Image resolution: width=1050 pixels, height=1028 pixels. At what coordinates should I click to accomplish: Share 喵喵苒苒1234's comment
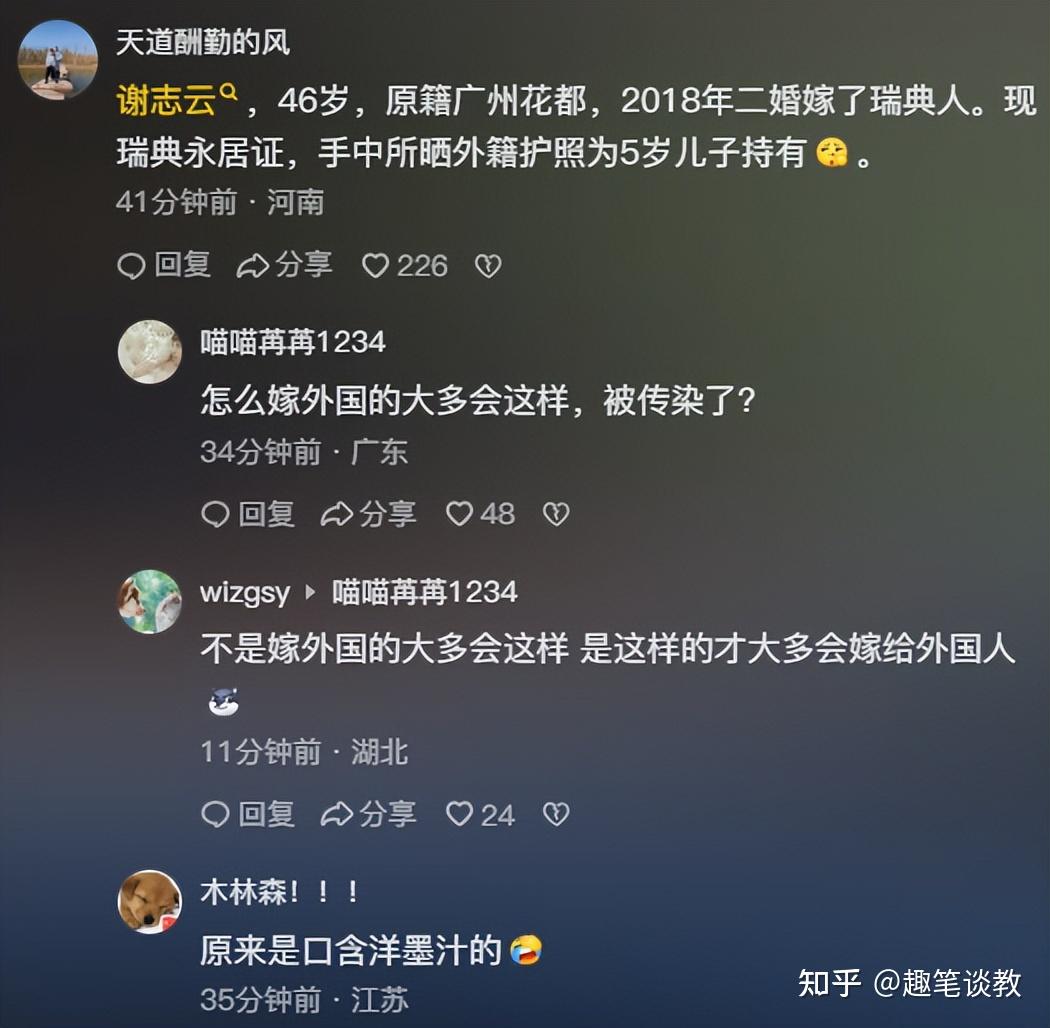click(x=369, y=514)
